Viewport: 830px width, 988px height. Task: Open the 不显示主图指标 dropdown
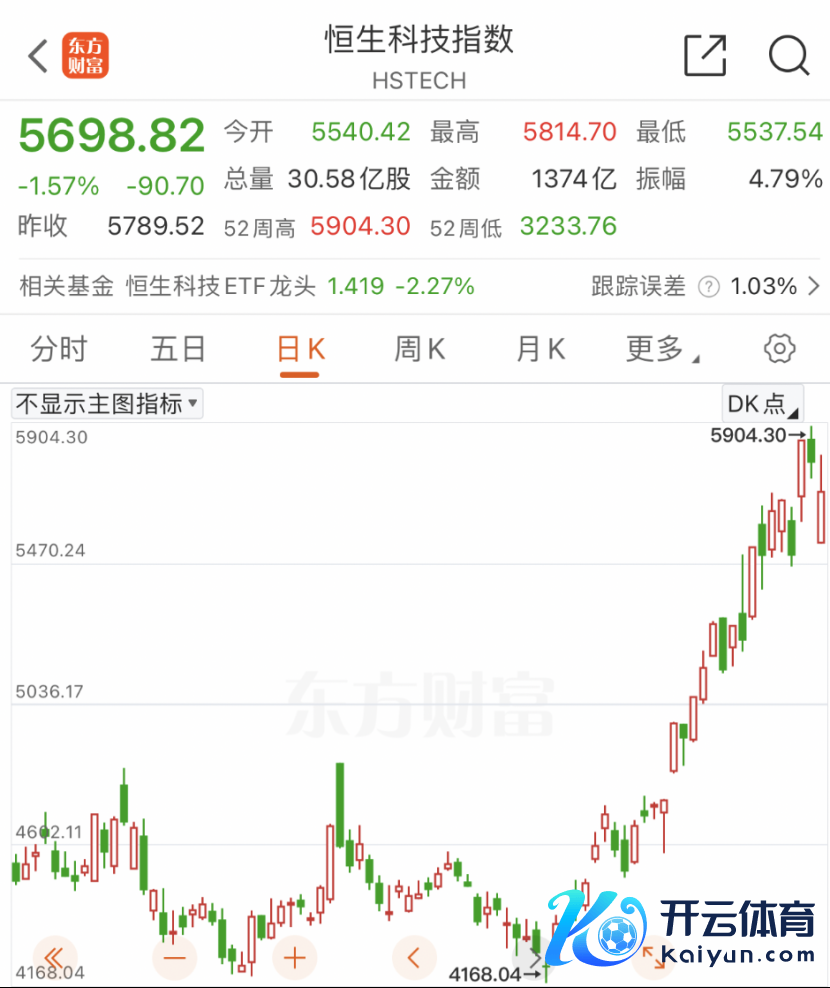click(x=107, y=403)
